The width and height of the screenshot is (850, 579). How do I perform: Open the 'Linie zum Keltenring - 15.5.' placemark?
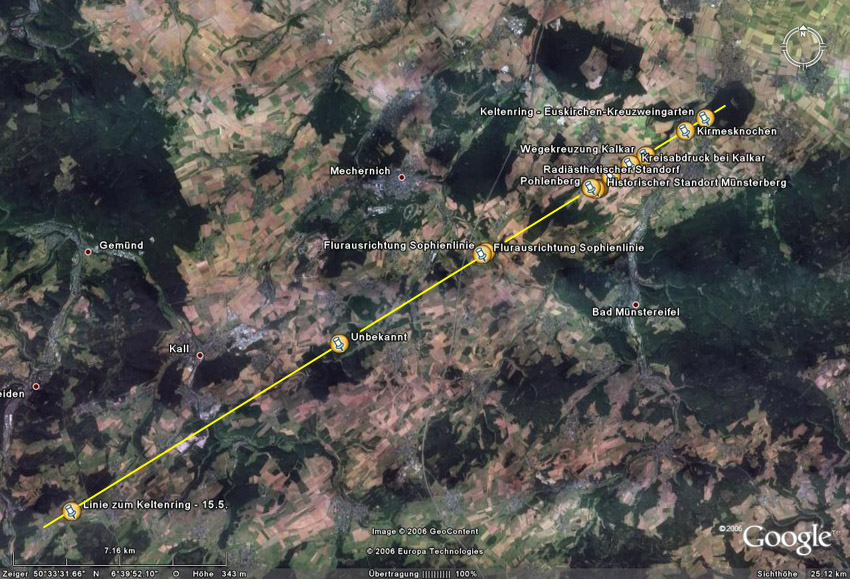(x=71, y=510)
